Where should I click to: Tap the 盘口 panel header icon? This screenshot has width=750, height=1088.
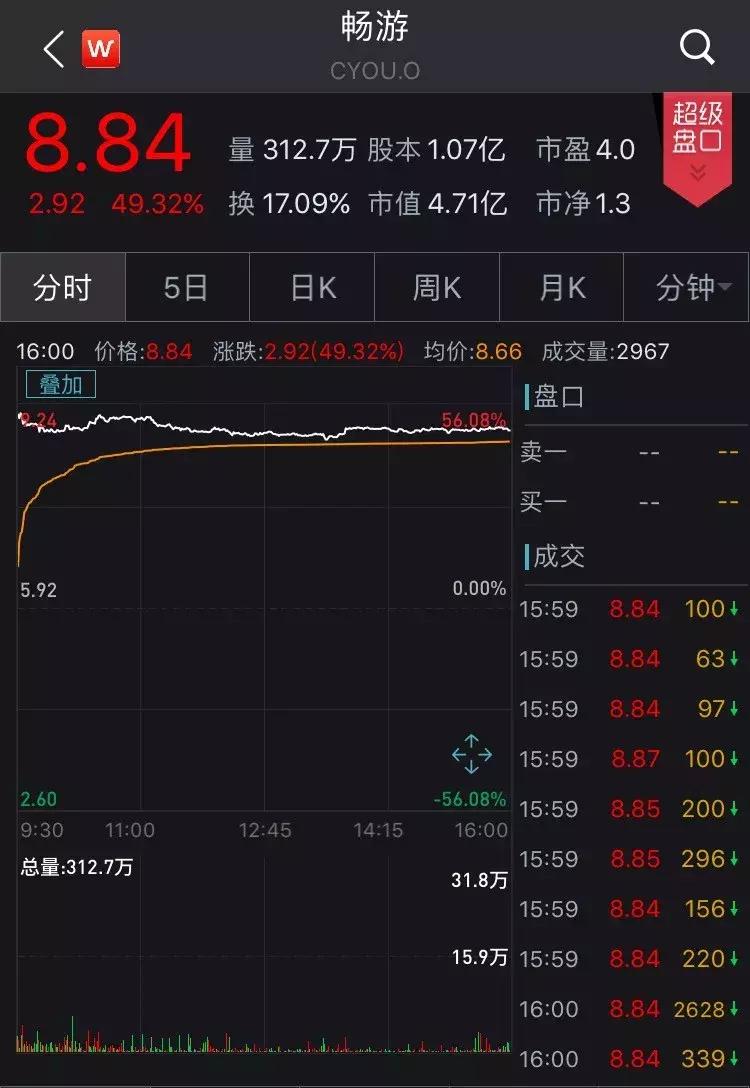click(560, 398)
